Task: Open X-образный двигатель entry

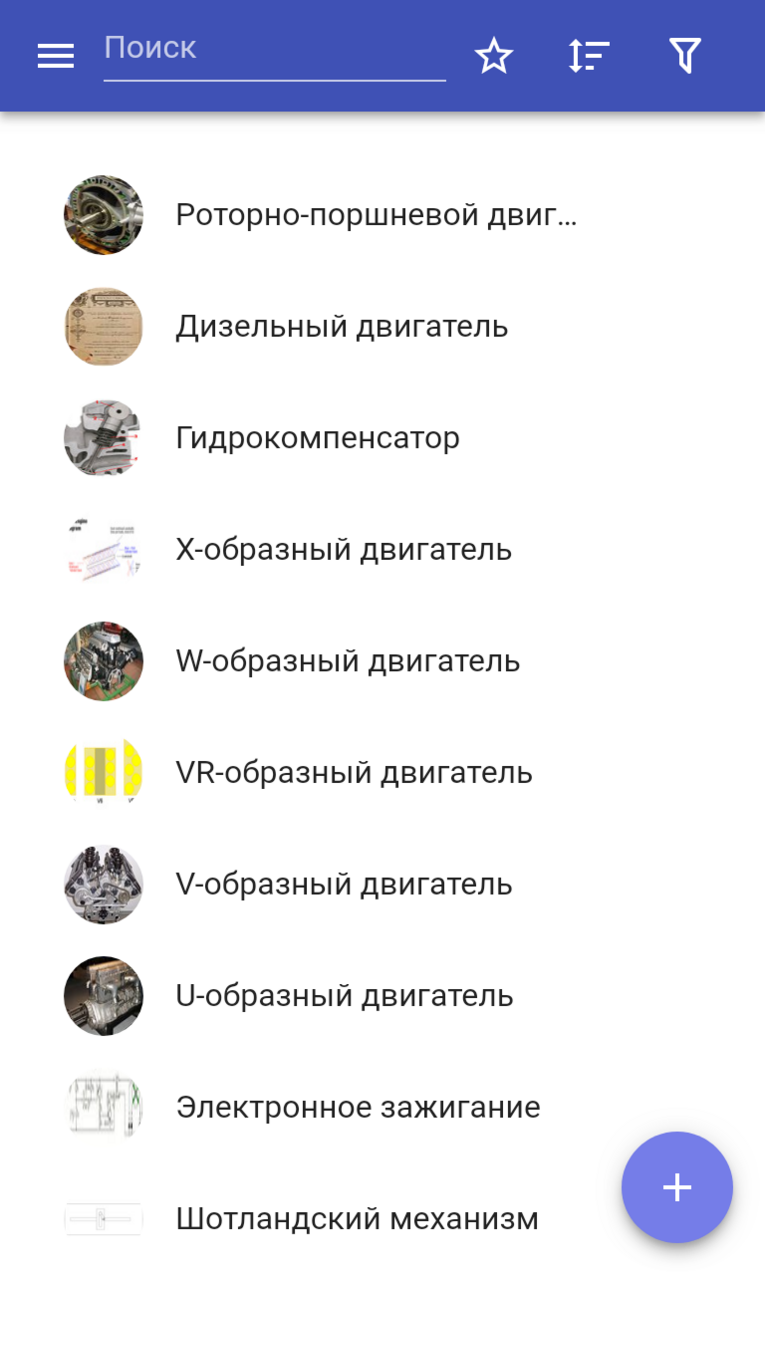Action: pyautogui.click(x=382, y=550)
